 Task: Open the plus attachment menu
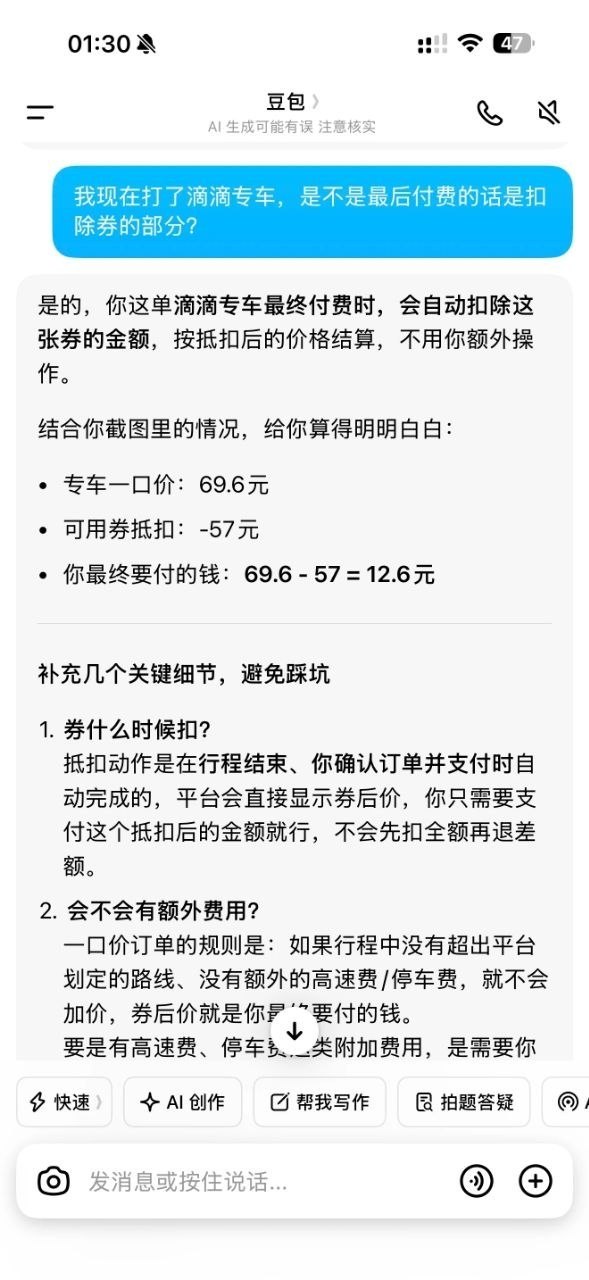pos(536,1181)
